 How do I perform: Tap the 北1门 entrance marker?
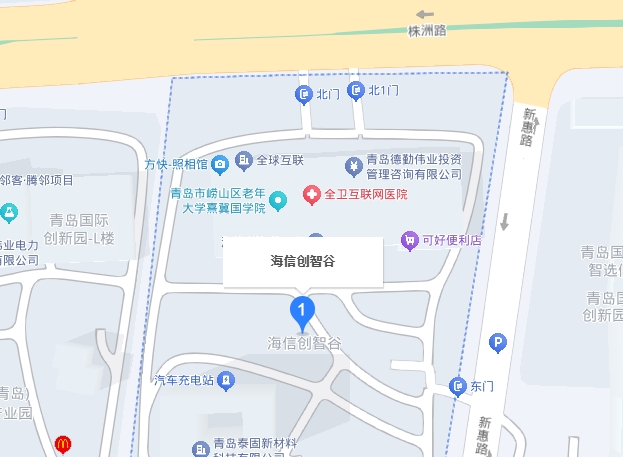(x=356, y=91)
